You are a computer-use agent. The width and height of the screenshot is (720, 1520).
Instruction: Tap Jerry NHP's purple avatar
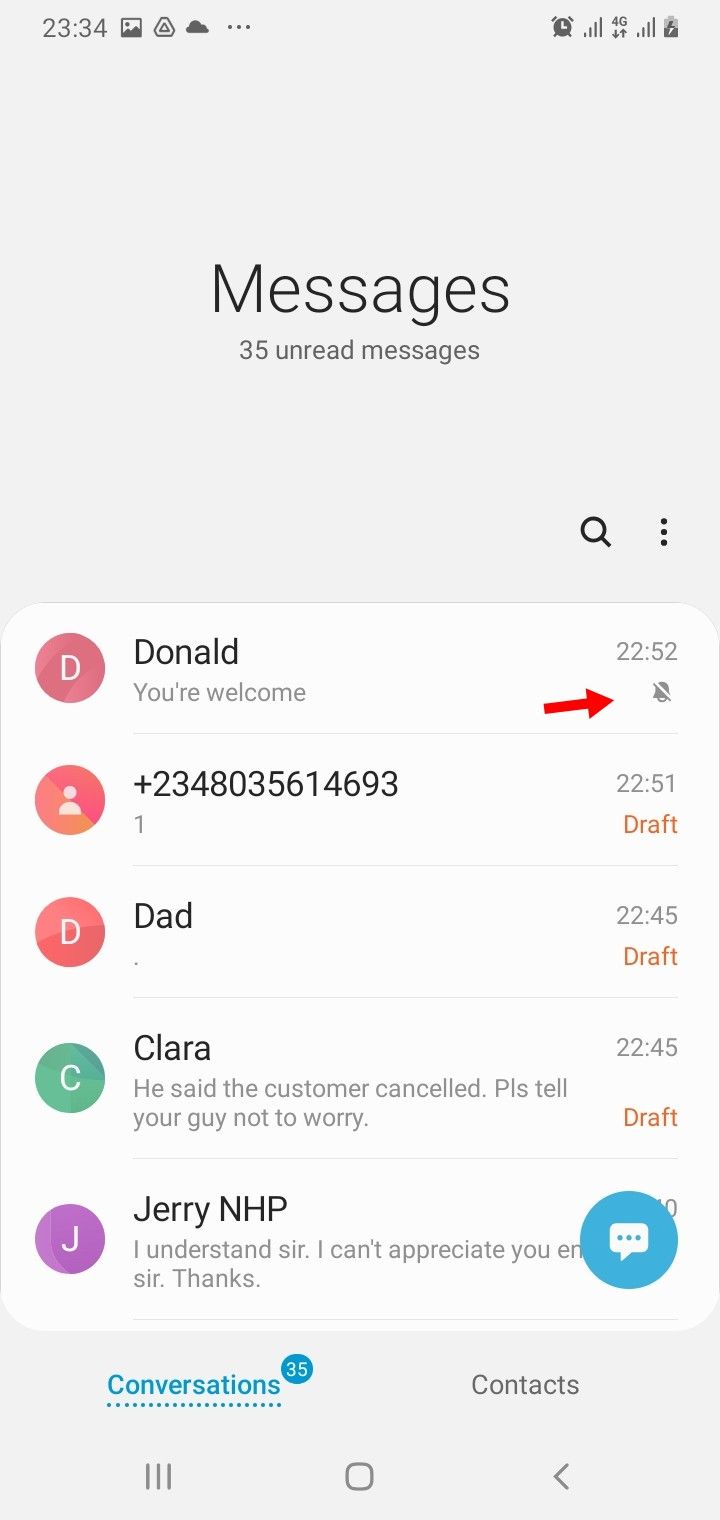70,1238
